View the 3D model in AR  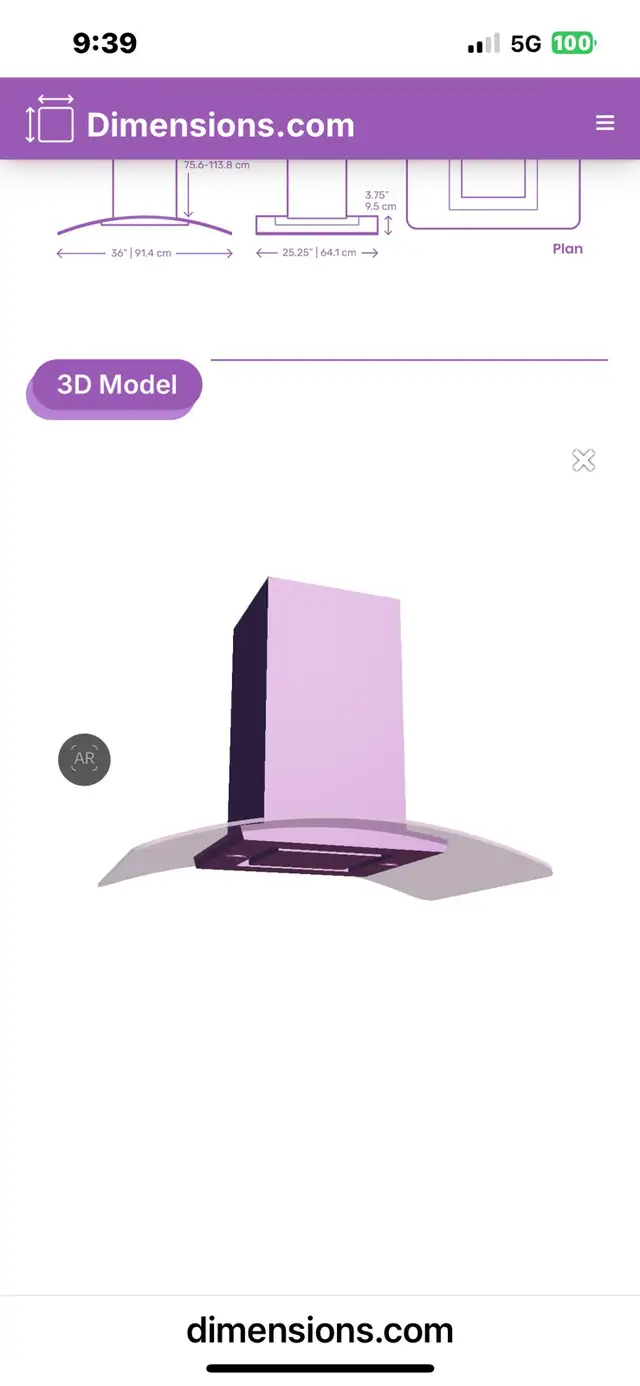84,759
